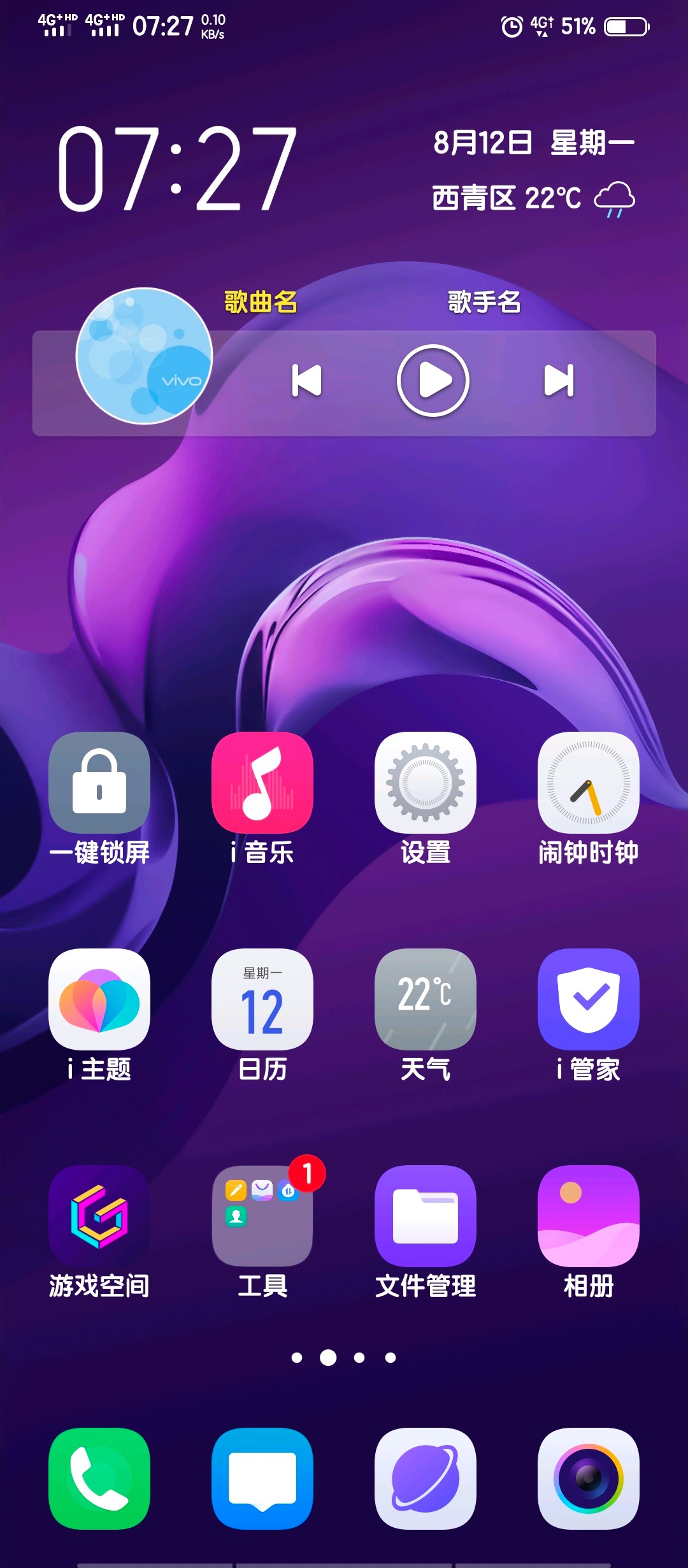This screenshot has height=1568, width=688.
Task: Open the camera from the dock
Action: click(589, 1479)
